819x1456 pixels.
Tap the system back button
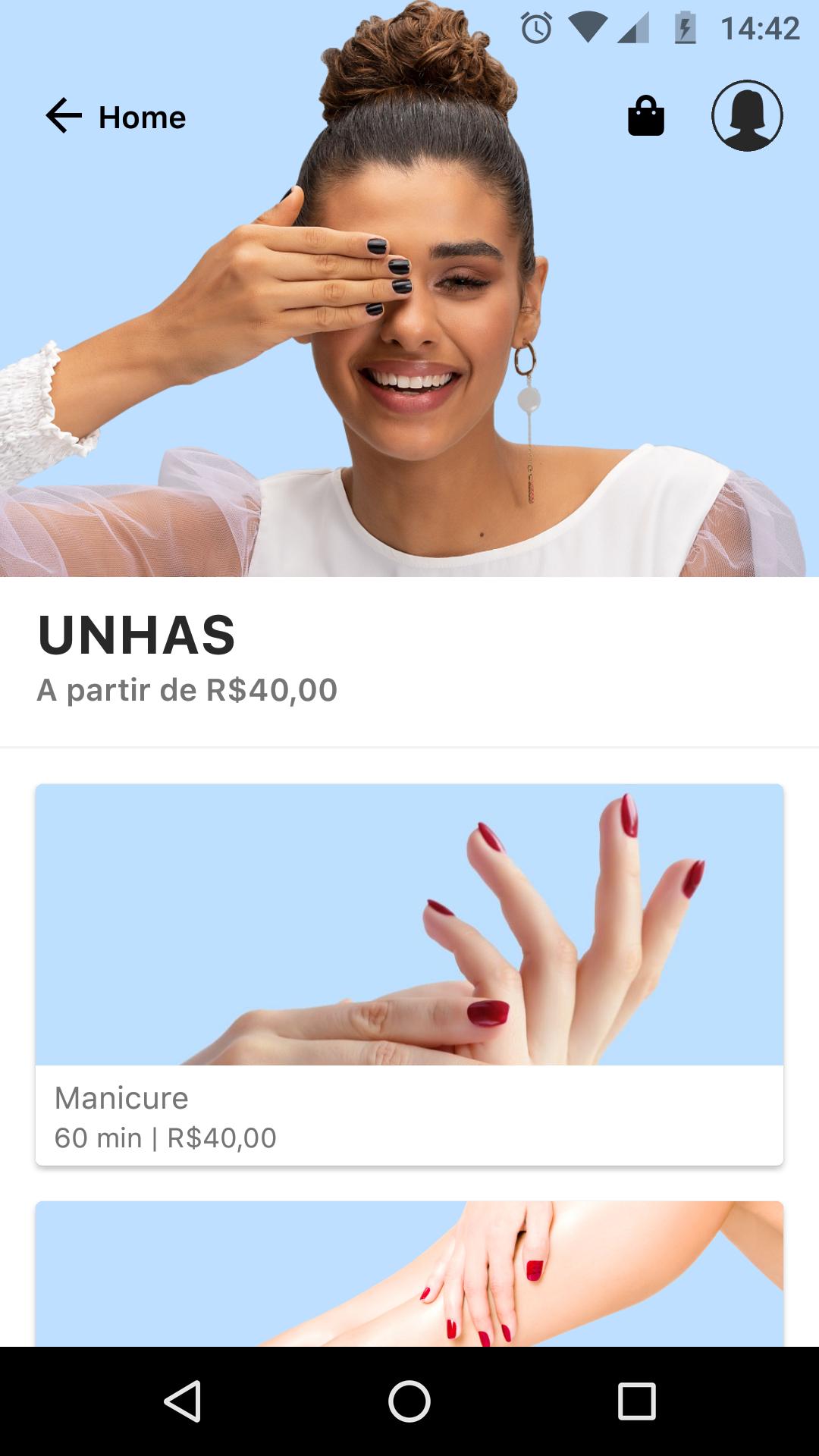coord(182,1401)
